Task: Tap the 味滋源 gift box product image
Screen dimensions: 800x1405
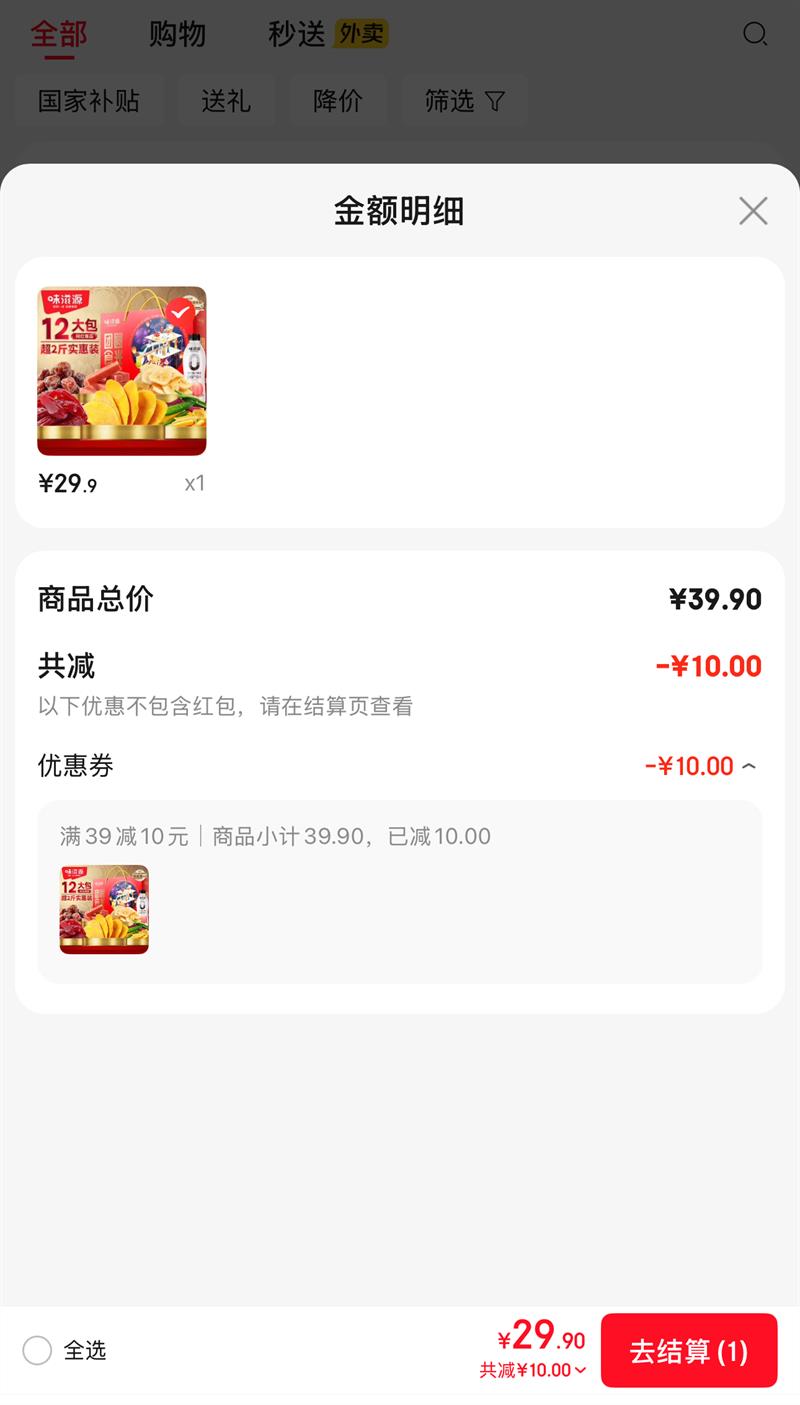Action: pos(121,371)
